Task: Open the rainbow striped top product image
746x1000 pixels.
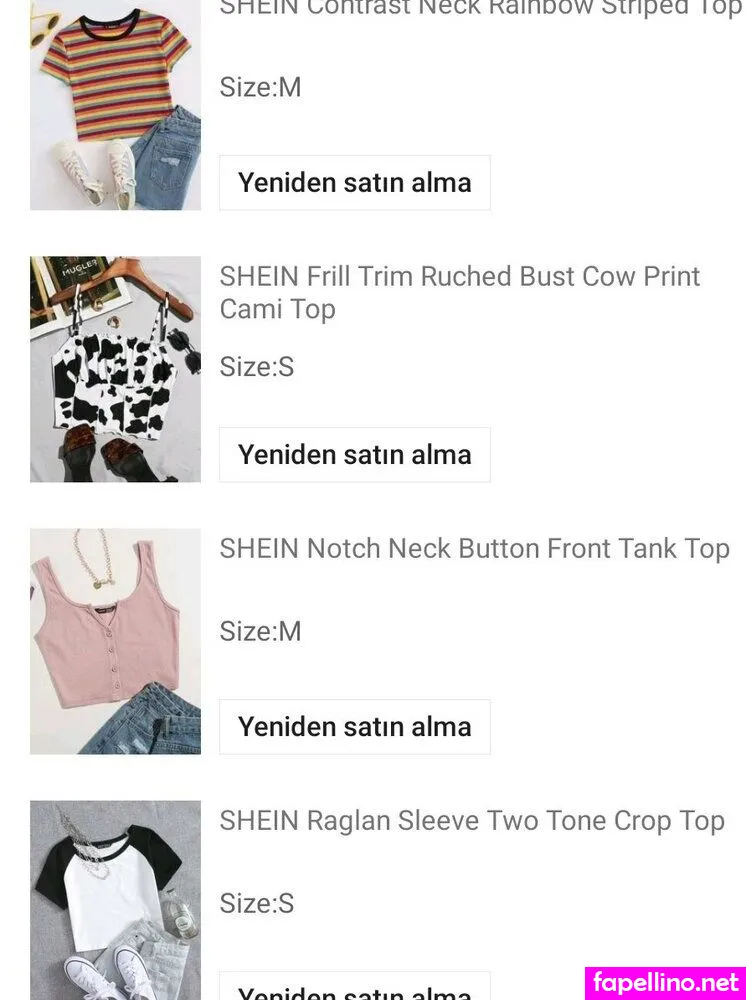Action: tap(115, 105)
